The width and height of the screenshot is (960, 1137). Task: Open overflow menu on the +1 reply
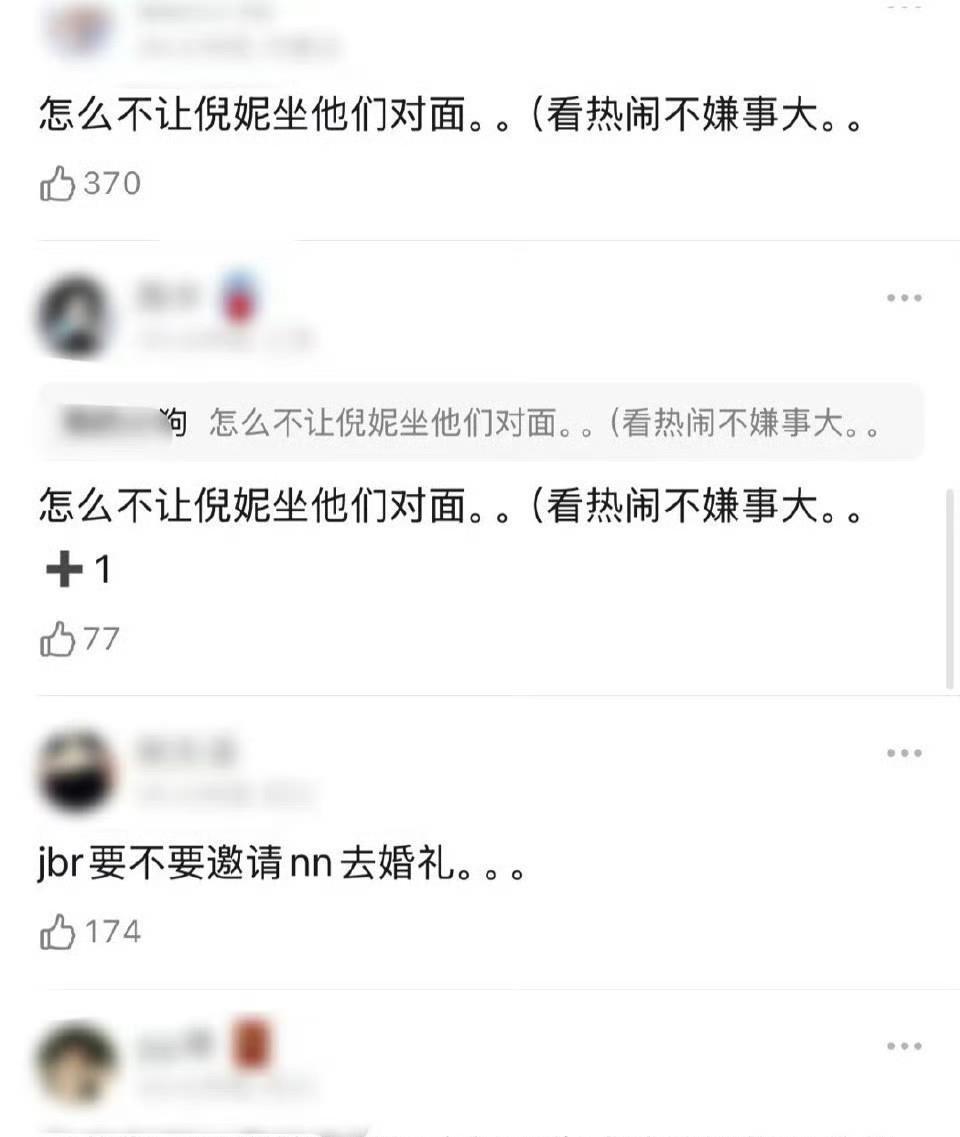(x=903, y=298)
